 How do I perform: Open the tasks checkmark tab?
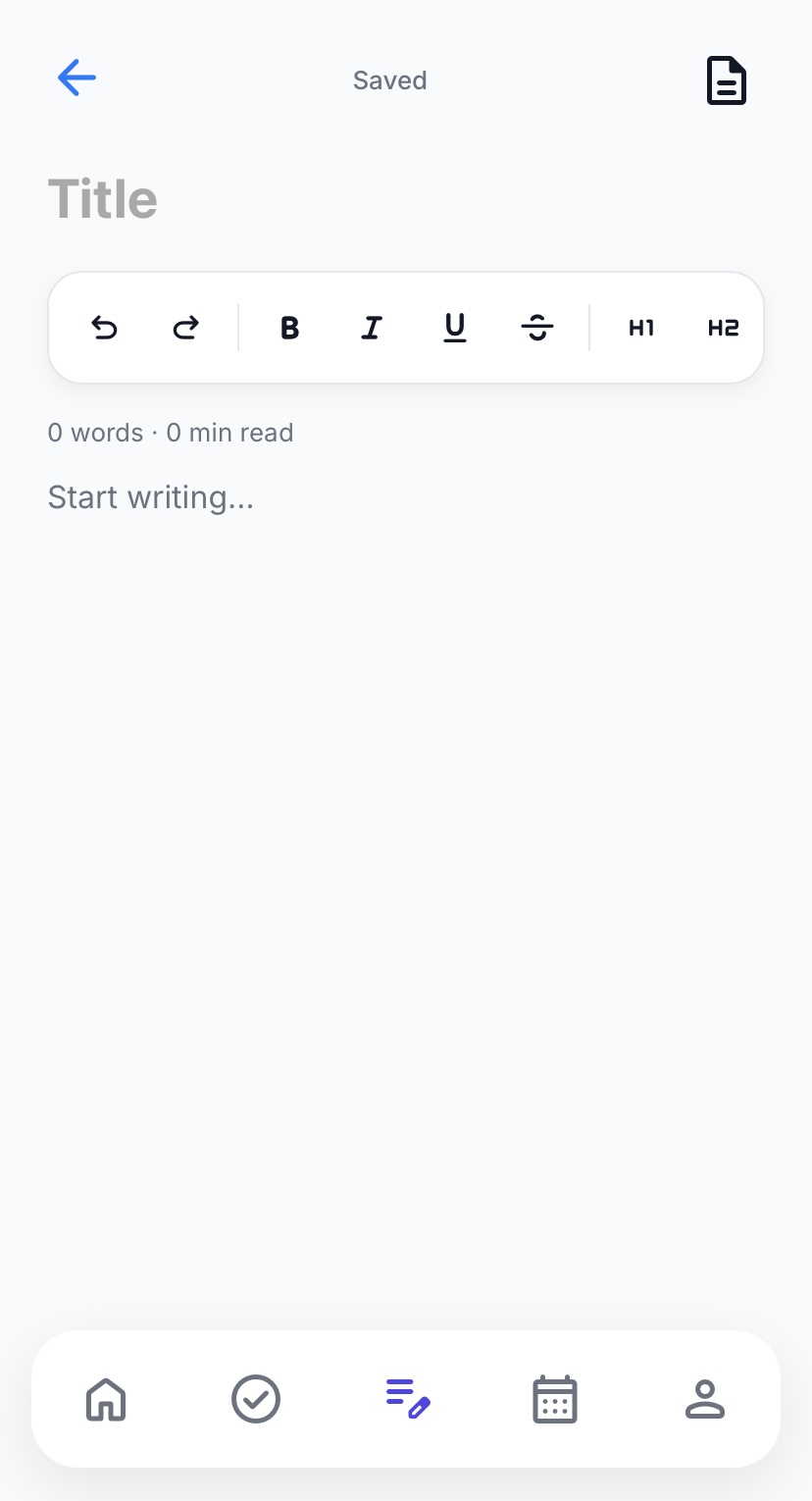(x=256, y=1399)
